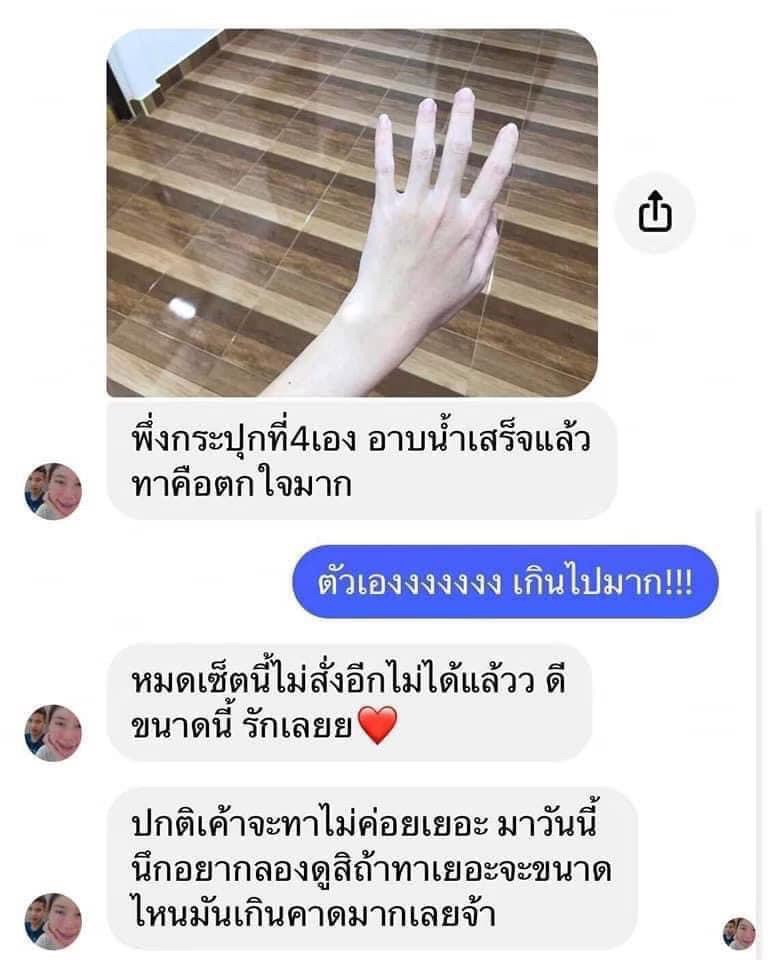Open the hand photo in full view

(352, 213)
